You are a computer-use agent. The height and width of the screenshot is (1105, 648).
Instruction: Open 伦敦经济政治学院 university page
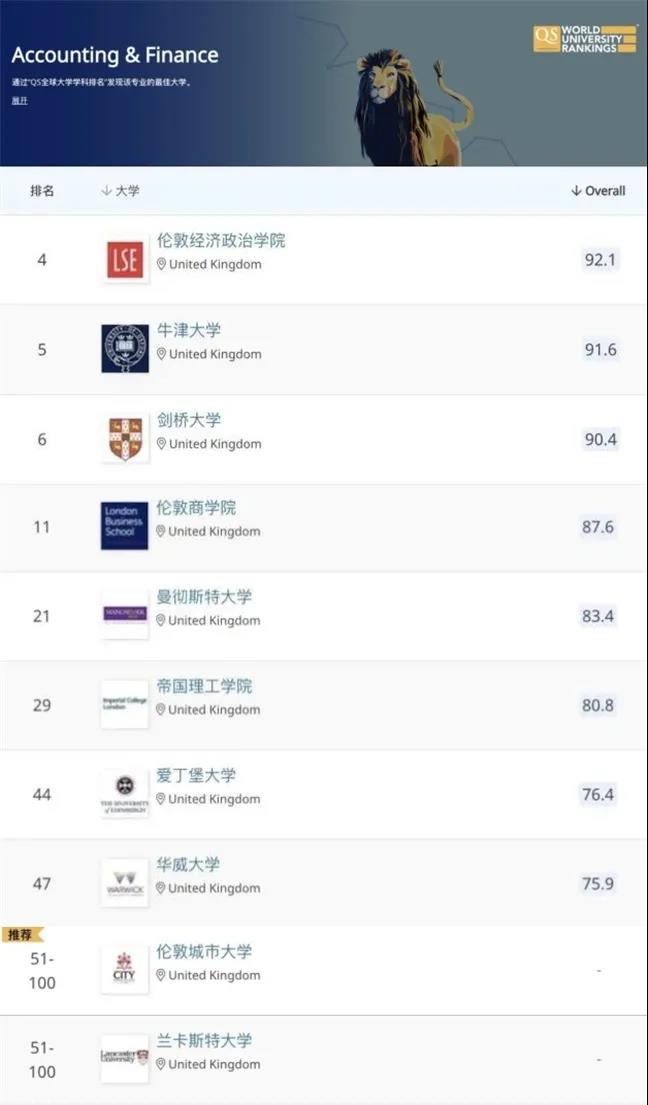pos(221,240)
